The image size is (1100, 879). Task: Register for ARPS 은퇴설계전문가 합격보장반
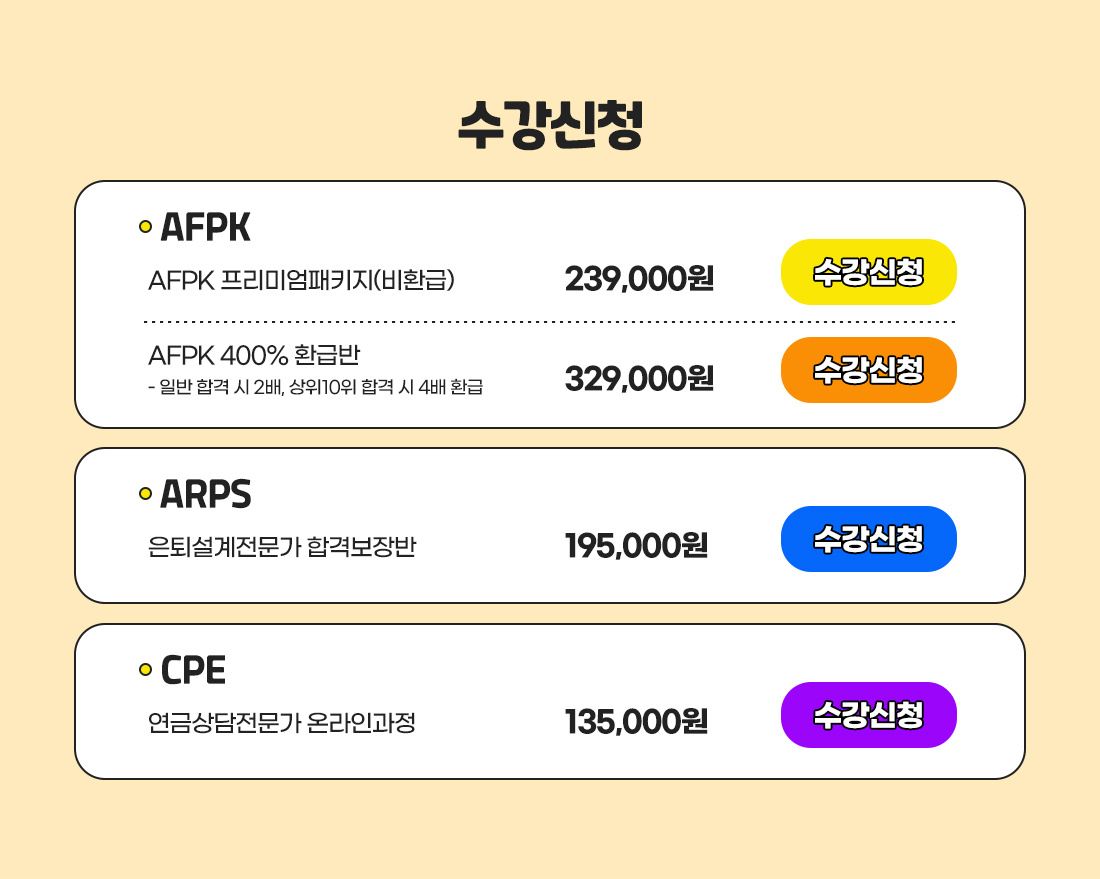click(x=868, y=539)
